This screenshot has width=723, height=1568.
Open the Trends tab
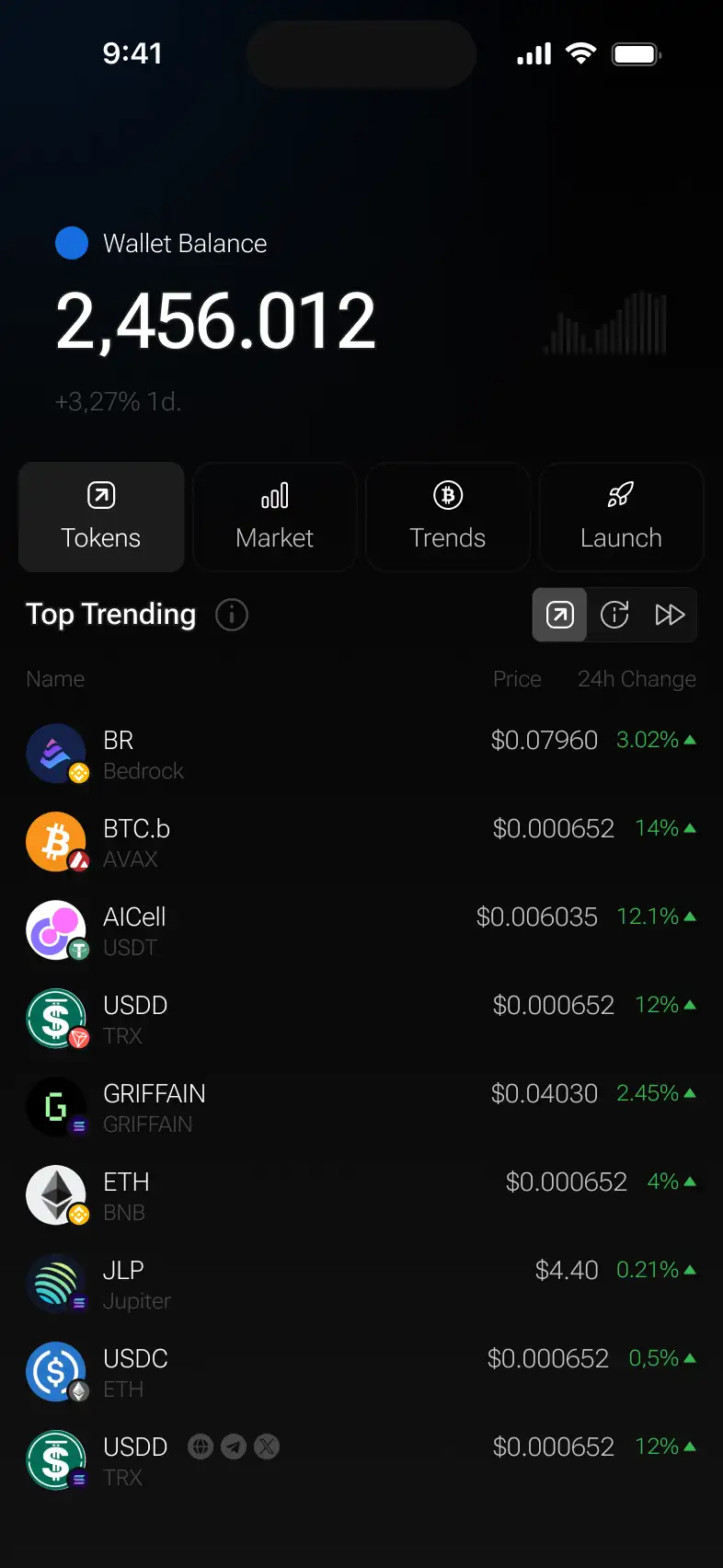coord(448,517)
